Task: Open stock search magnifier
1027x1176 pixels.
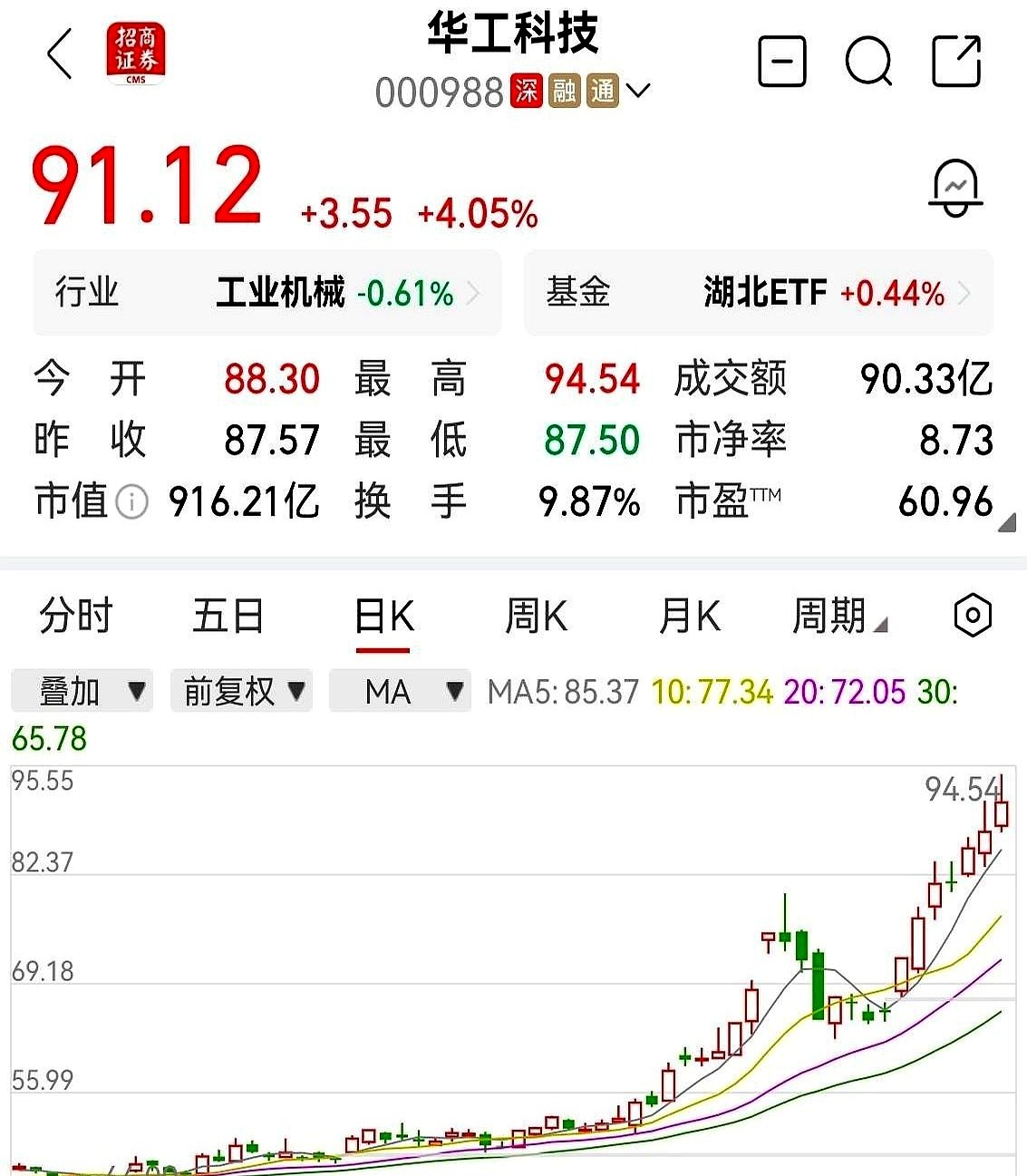Action: pos(868,62)
